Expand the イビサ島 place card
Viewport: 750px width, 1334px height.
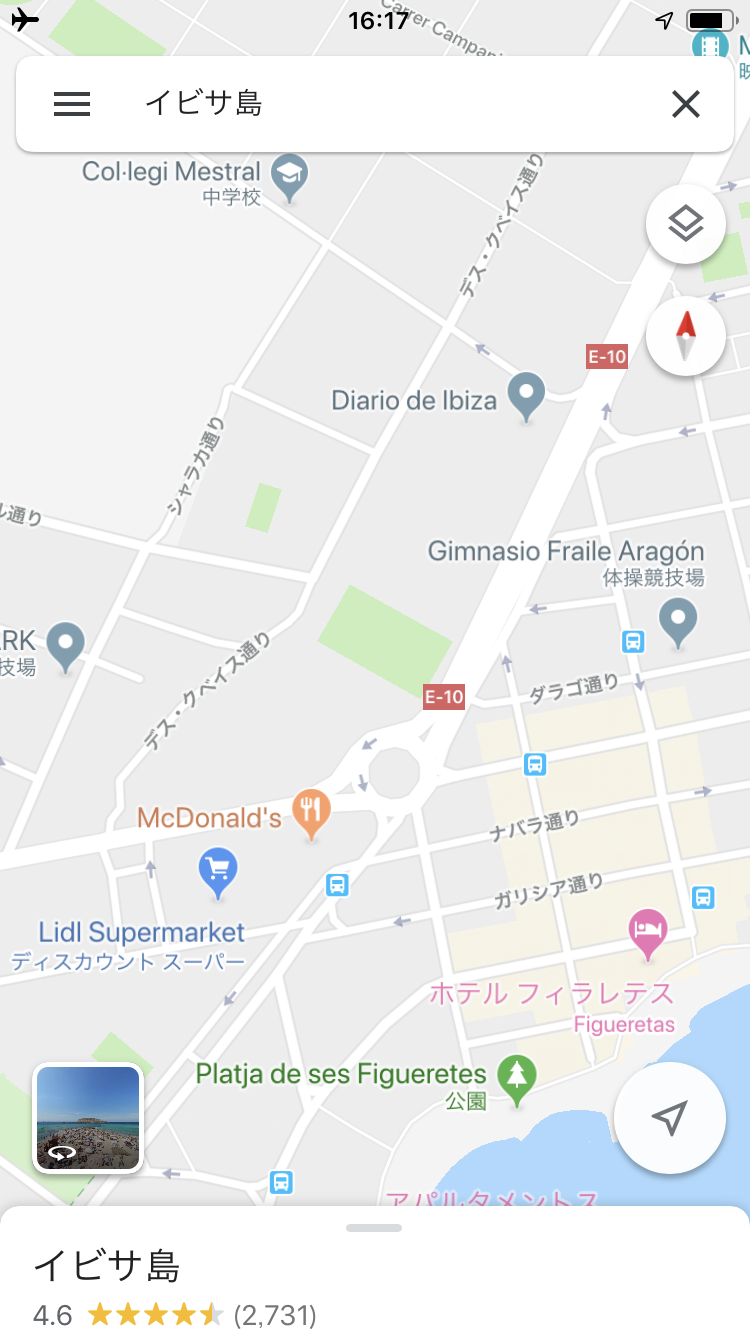(x=373, y=1227)
